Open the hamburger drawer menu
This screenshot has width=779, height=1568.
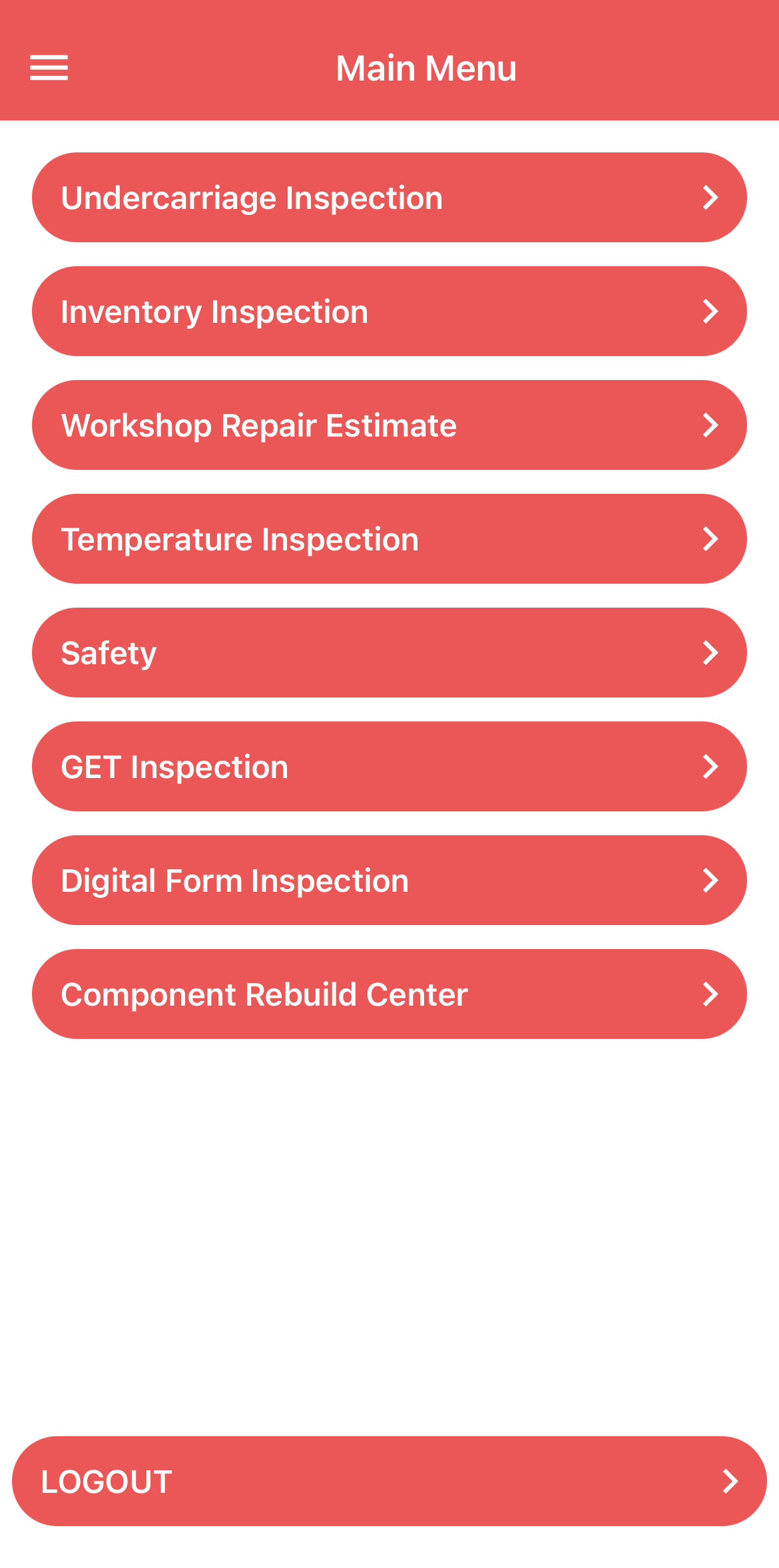pyautogui.click(x=49, y=68)
